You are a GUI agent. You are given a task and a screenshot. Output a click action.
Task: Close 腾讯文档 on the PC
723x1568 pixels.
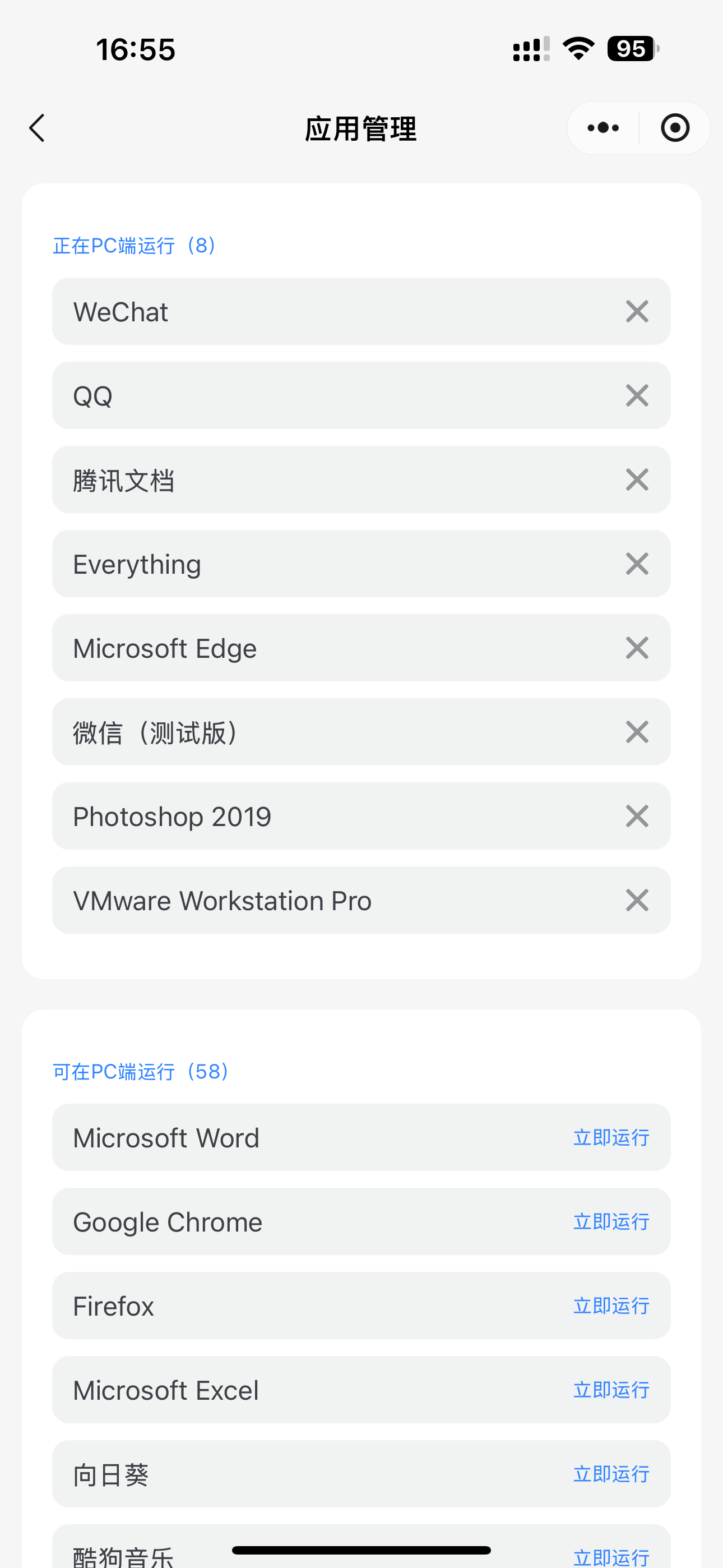pyautogui.click(x=637, y=479)
